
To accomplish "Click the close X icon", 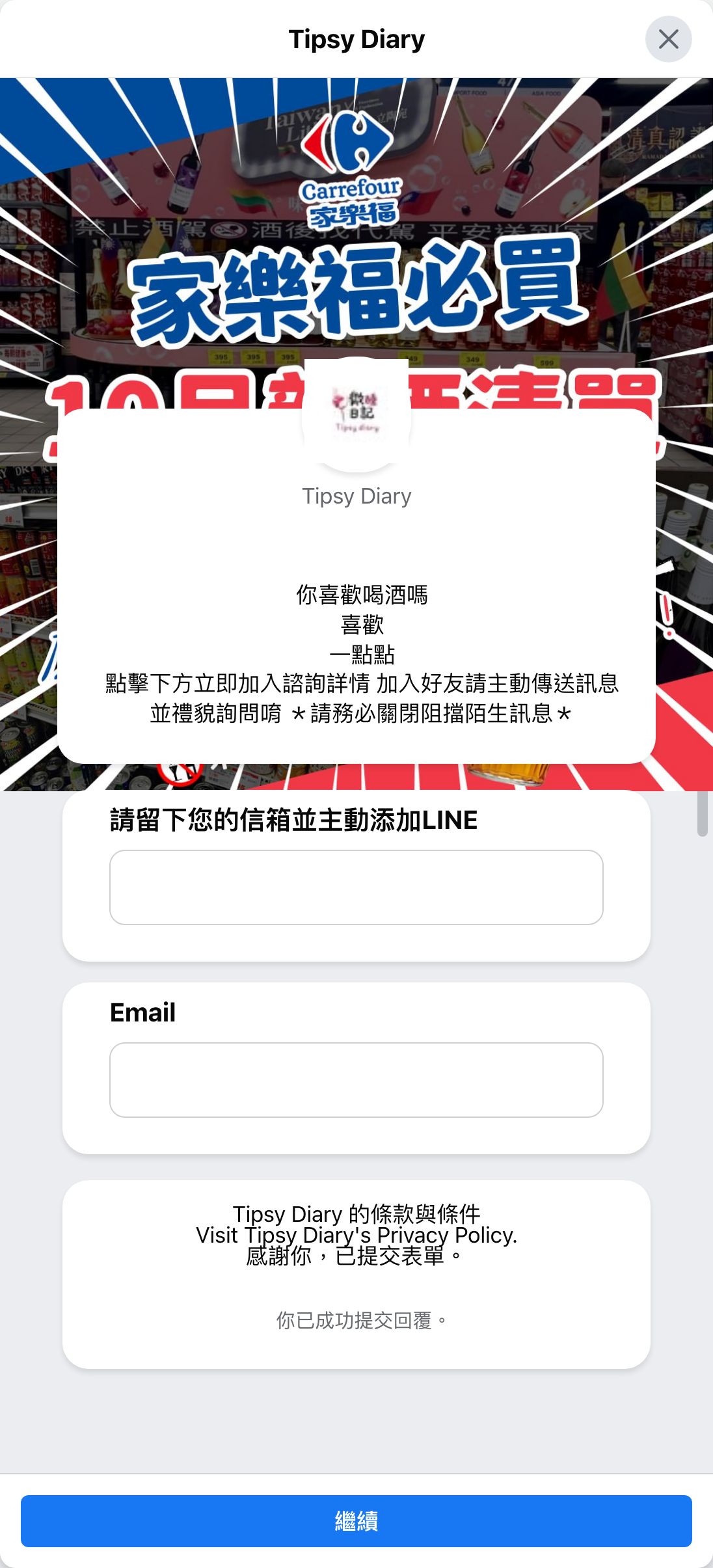I will tap(669, 39).
